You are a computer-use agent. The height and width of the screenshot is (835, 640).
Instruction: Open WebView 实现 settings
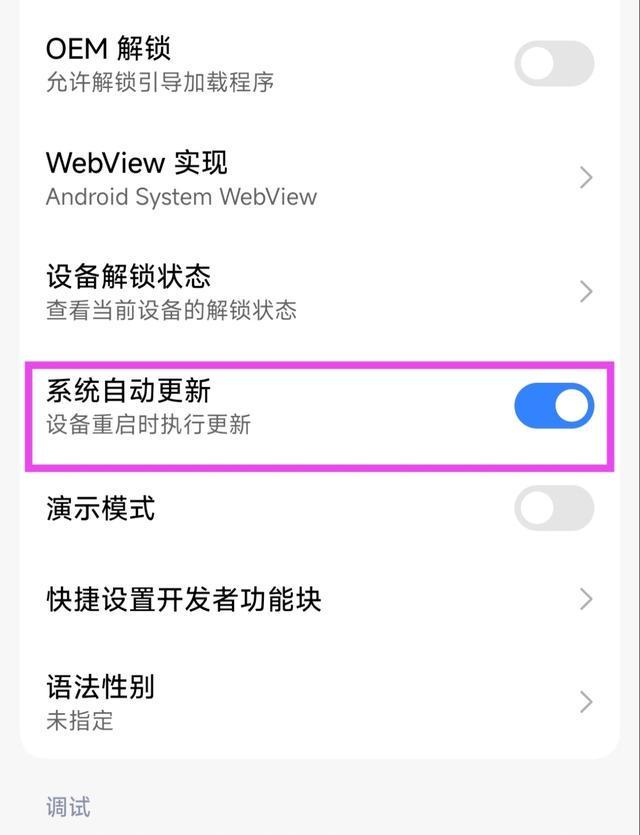pyautogui.click(x=300, y=178)
